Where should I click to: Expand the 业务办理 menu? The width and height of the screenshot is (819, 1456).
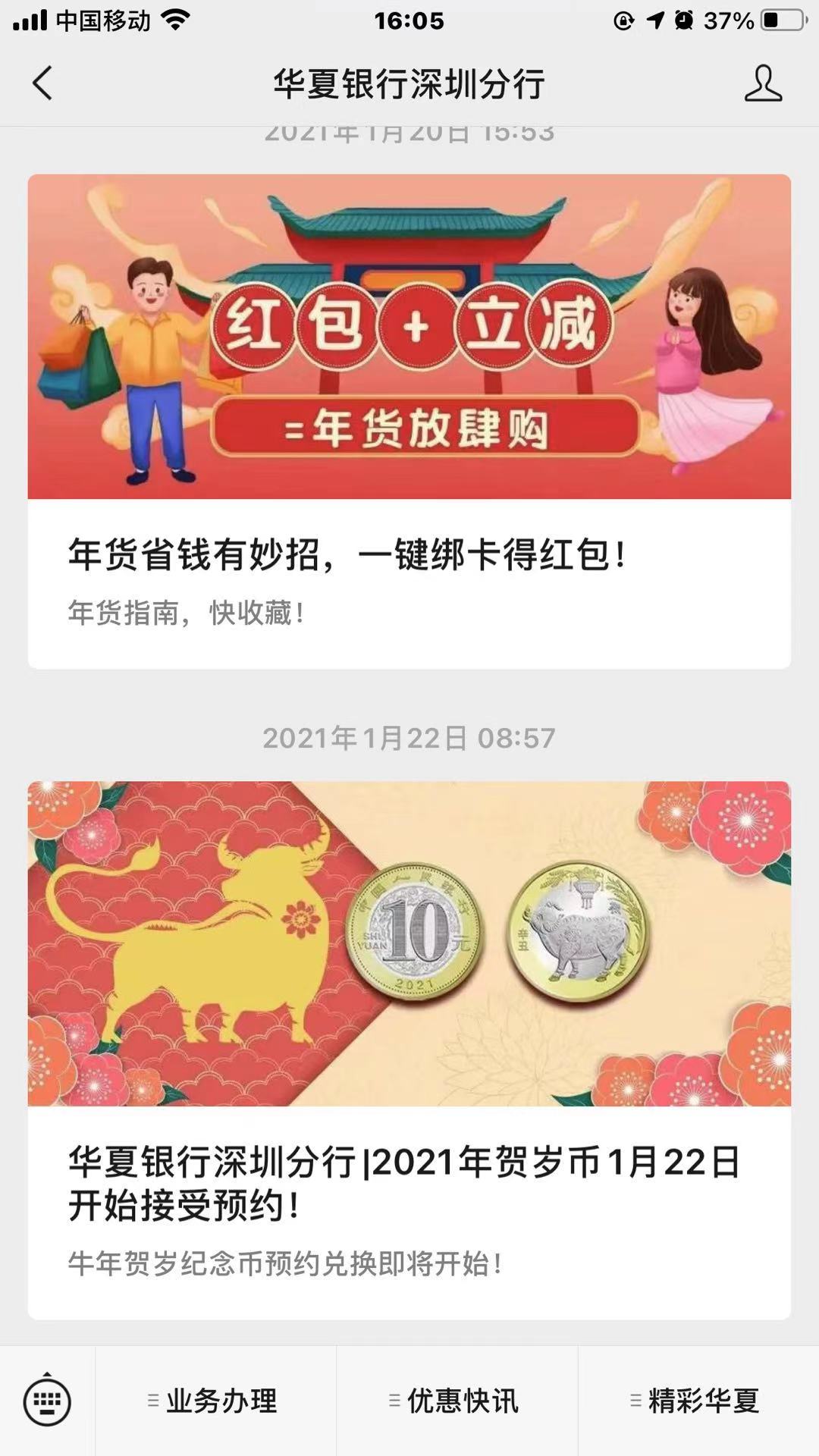pos(215,1401)
